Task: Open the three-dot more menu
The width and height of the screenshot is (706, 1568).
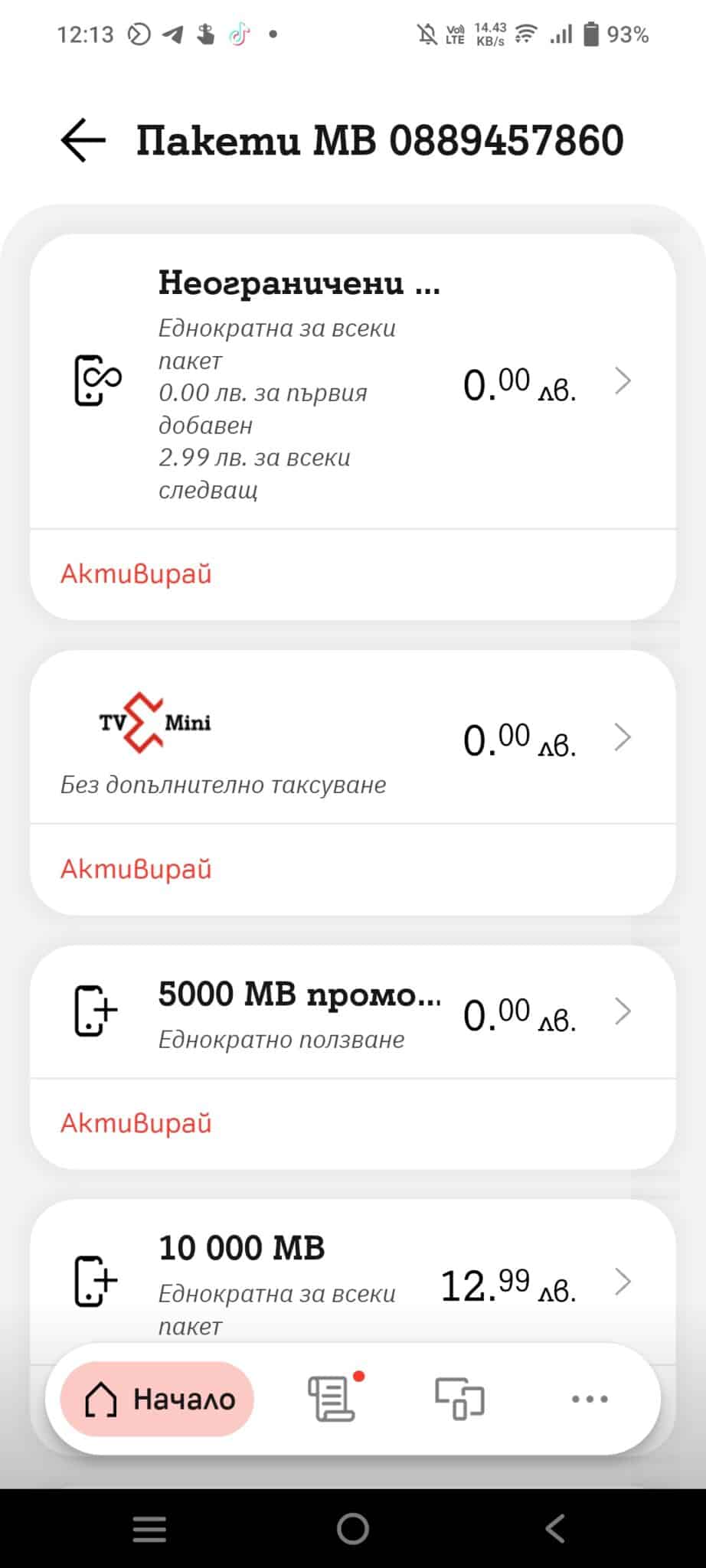Action: (590, 1399)
